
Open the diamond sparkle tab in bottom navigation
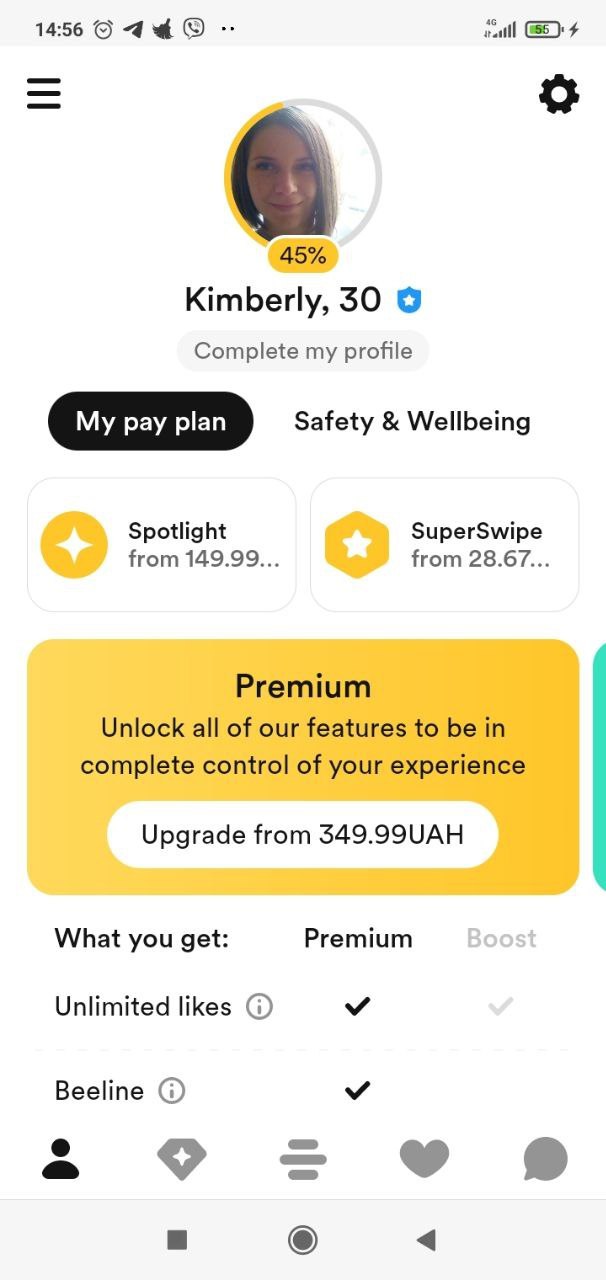click(182, 1159)
